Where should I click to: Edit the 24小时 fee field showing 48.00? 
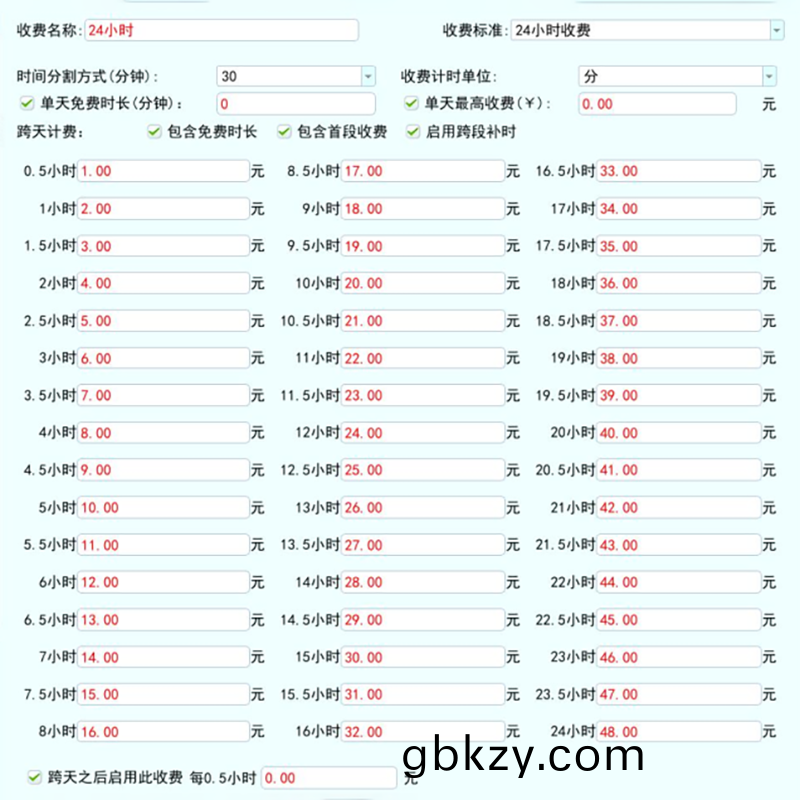[678, 732]
